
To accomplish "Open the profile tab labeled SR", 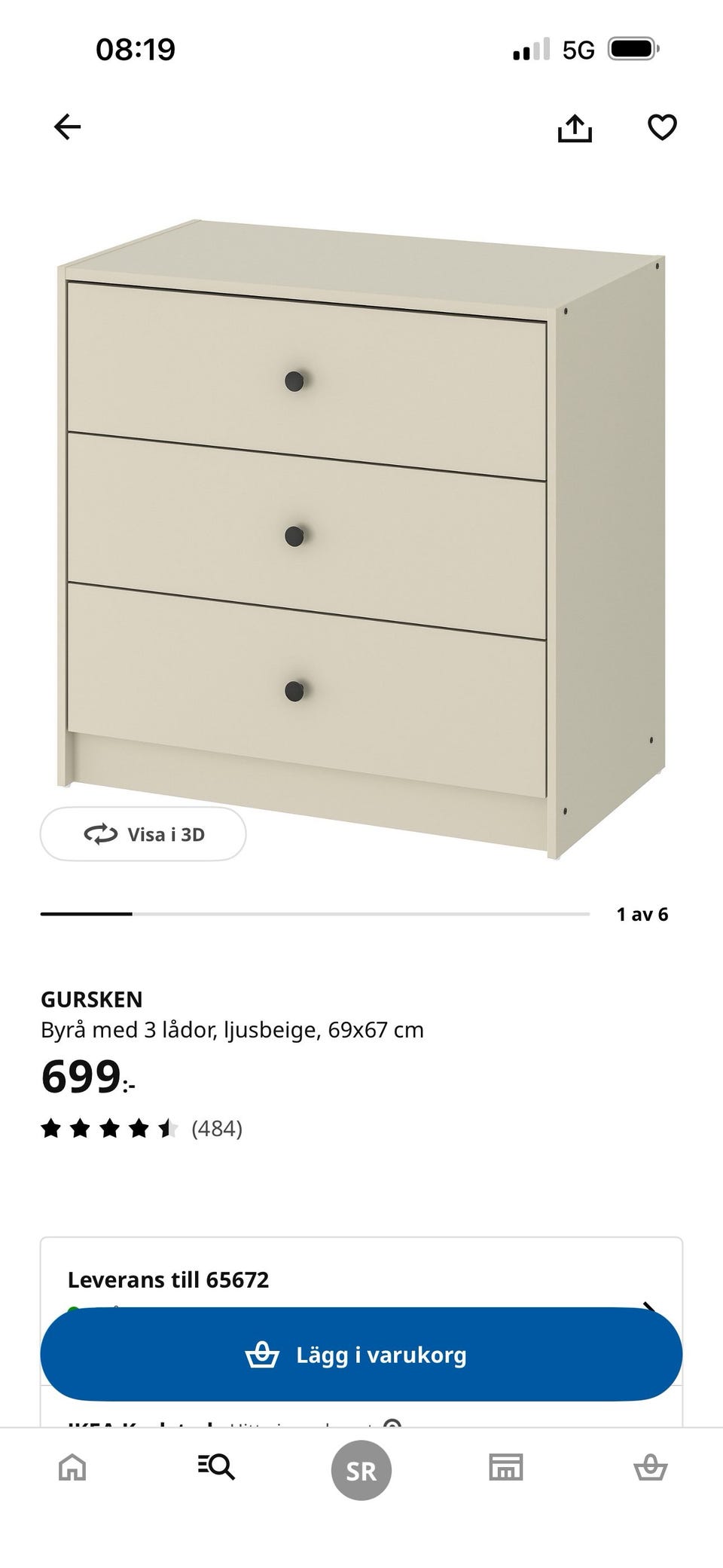I will [361, 1468].
